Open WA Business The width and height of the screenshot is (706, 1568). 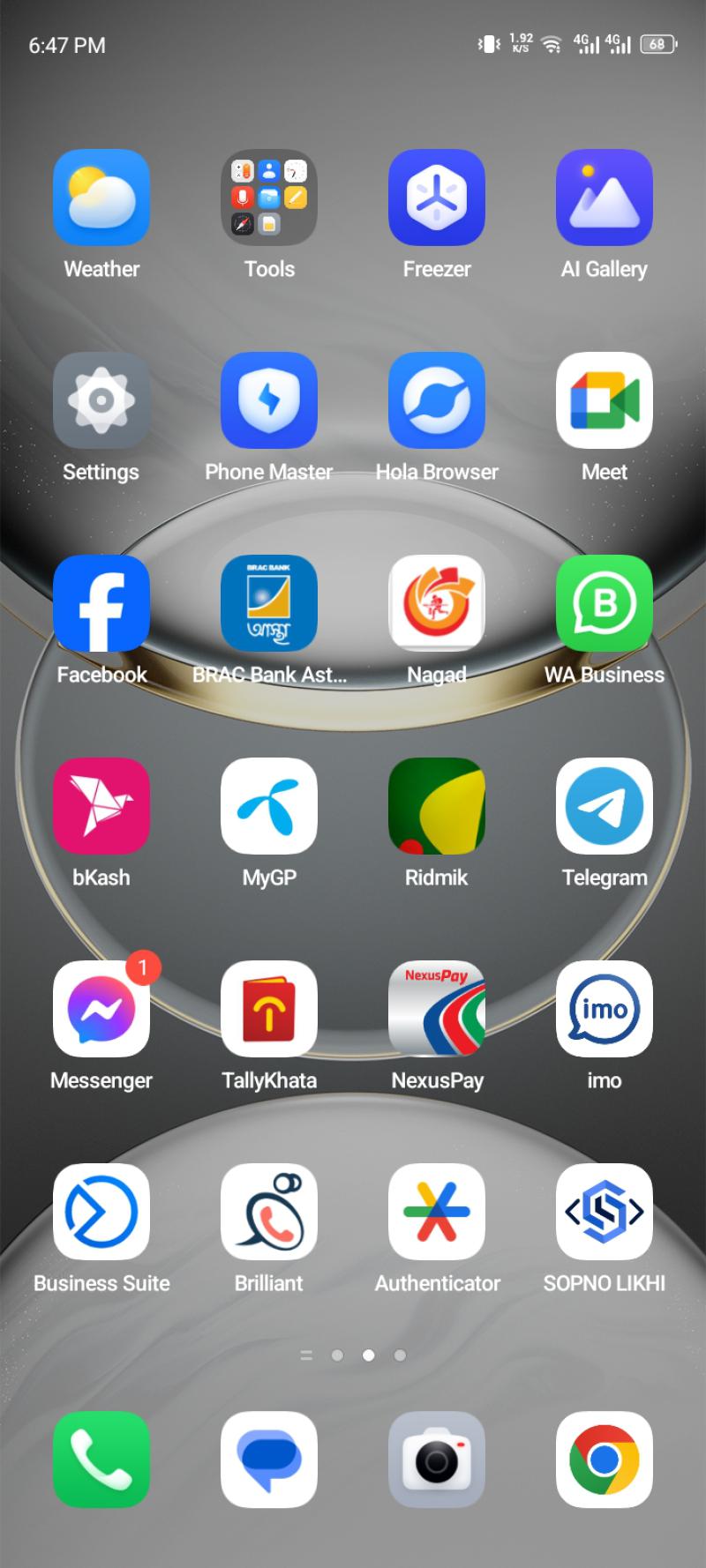605,603
